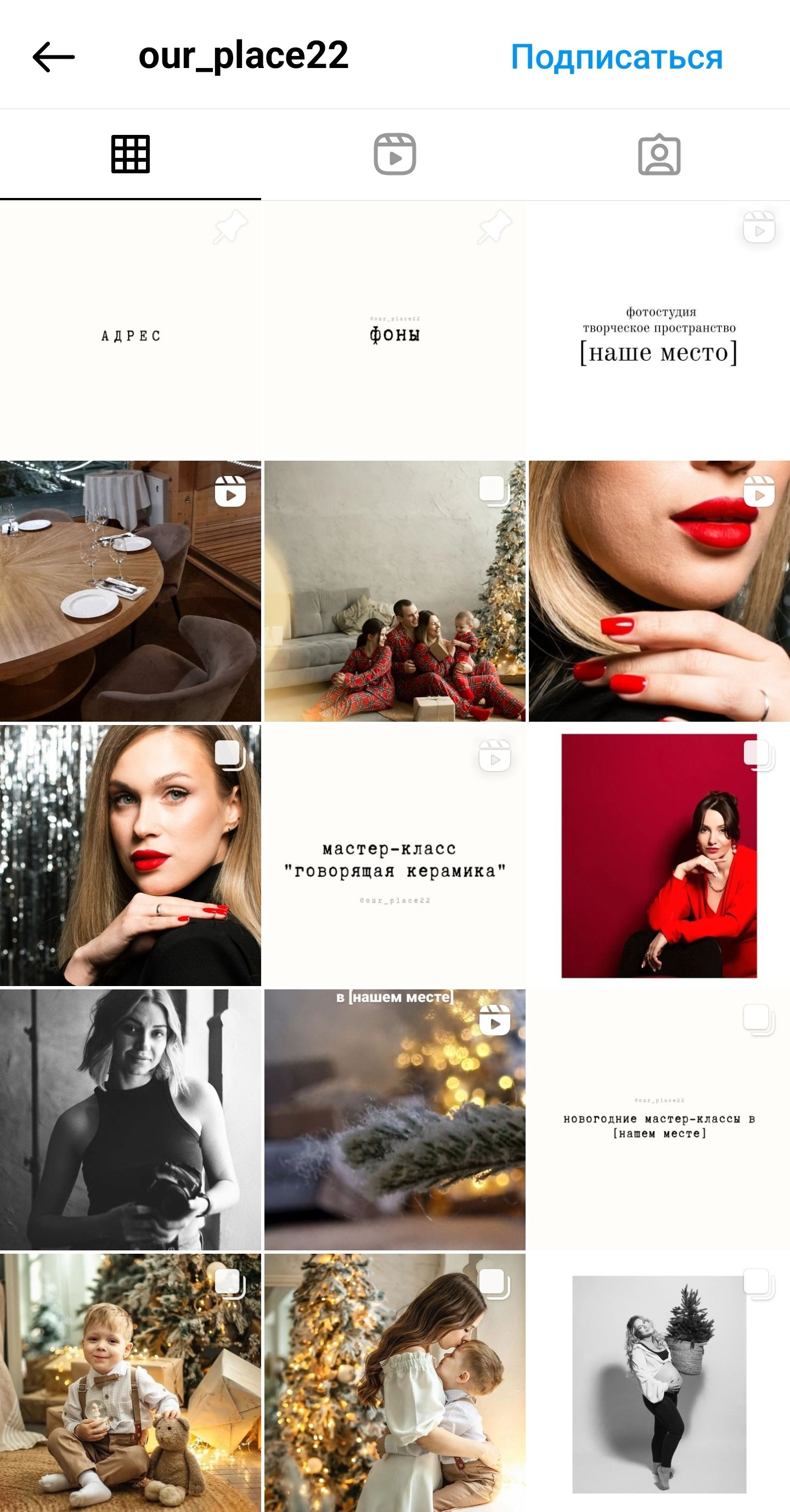Open the tagged photos tab

(x=659, y=154)
